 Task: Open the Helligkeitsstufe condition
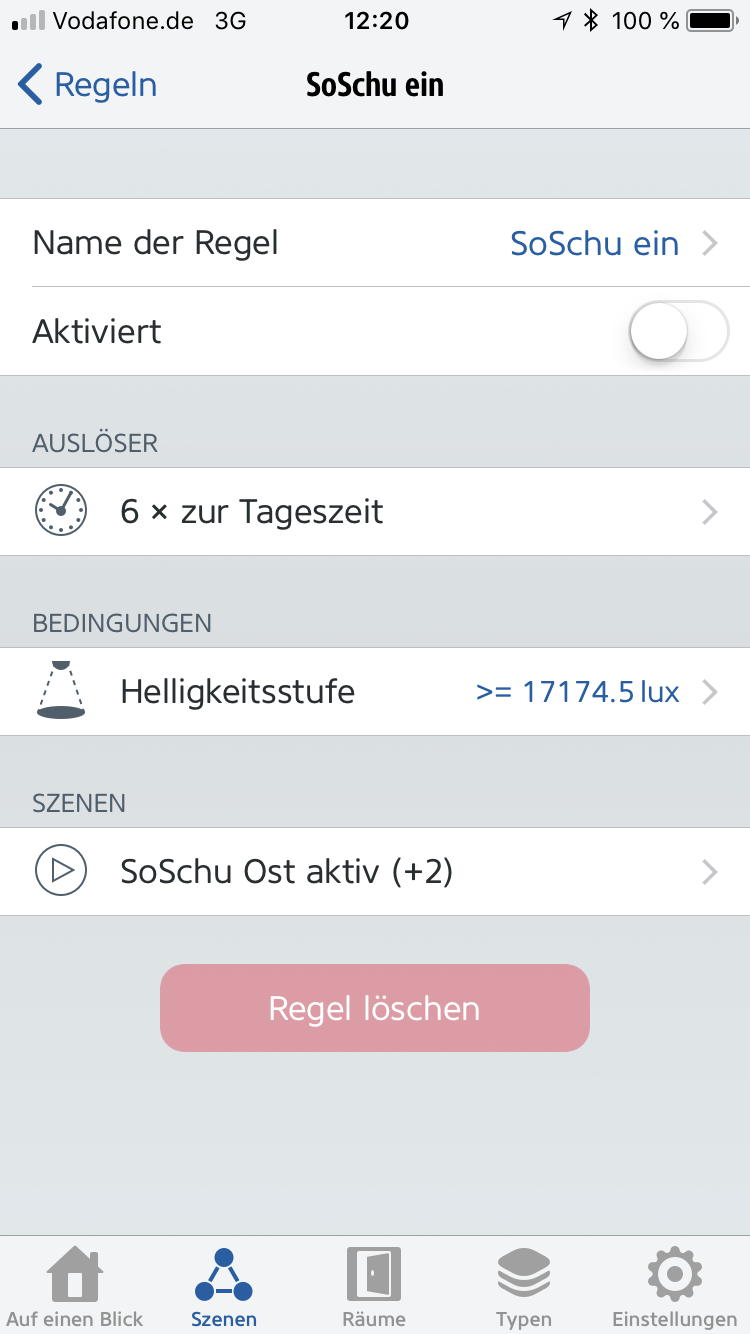click(375, 692)
